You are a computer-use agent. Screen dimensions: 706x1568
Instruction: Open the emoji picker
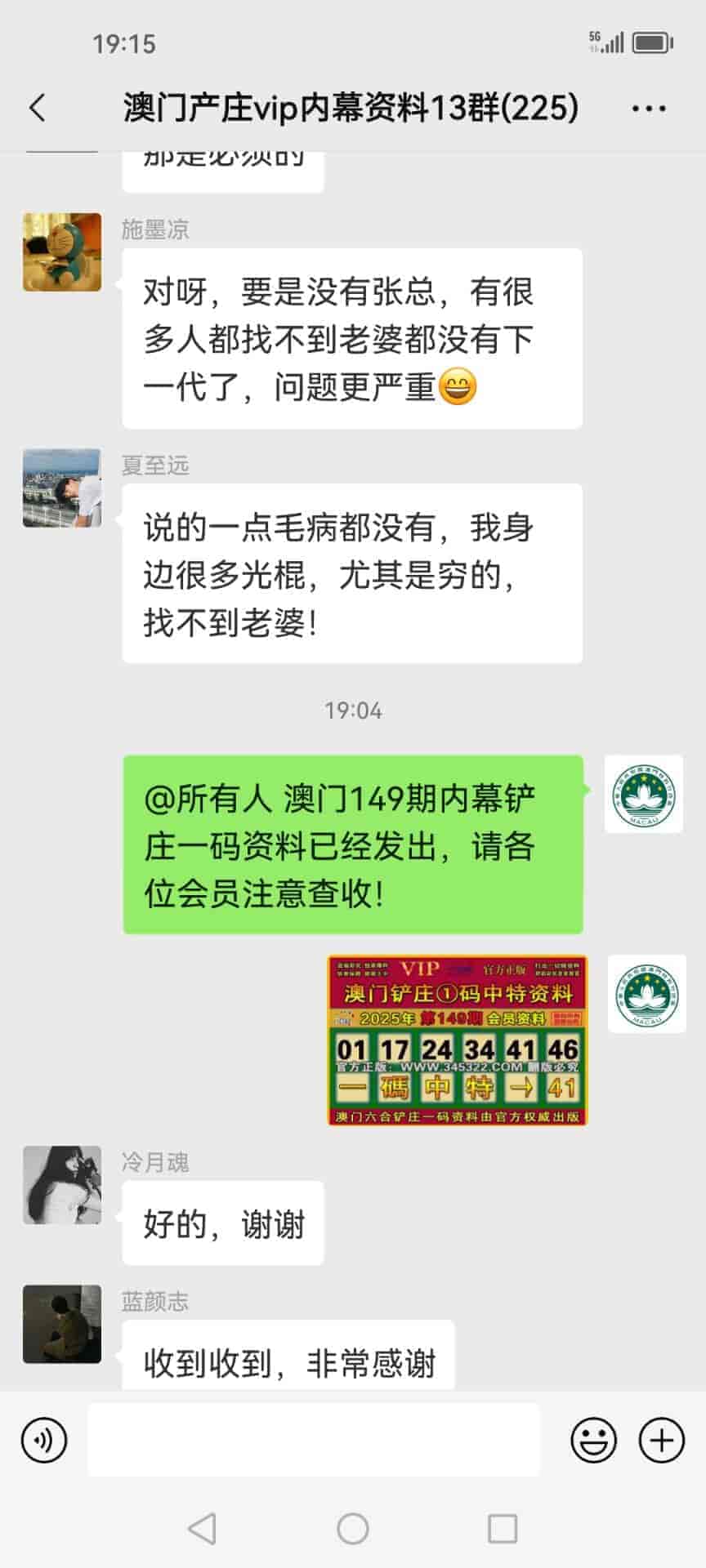593,1440
